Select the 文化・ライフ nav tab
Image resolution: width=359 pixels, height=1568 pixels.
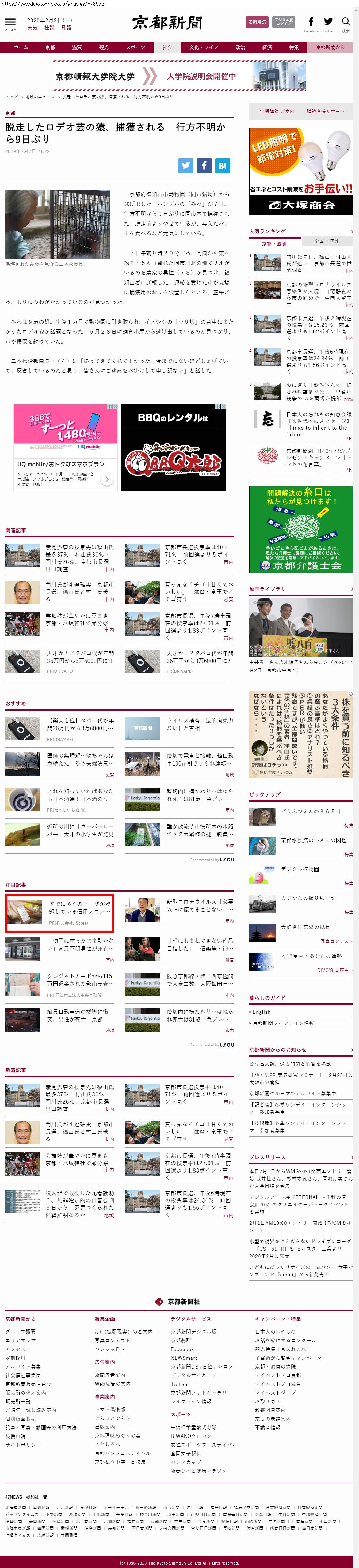click(x=203, y=47)
